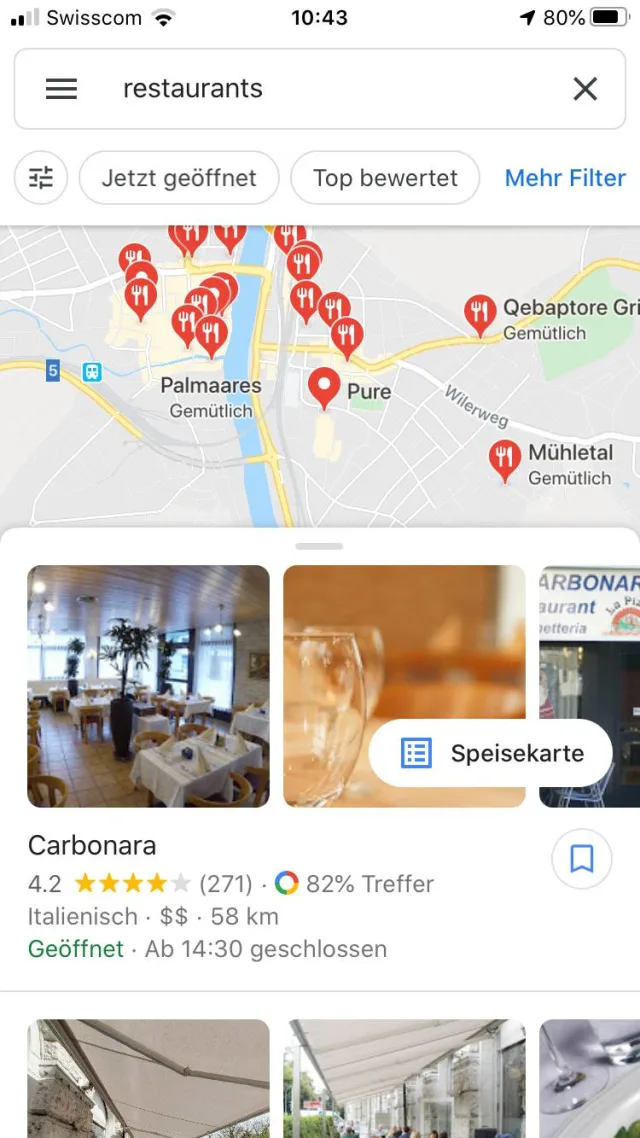Tap the train station icon on map

point(92,372)
